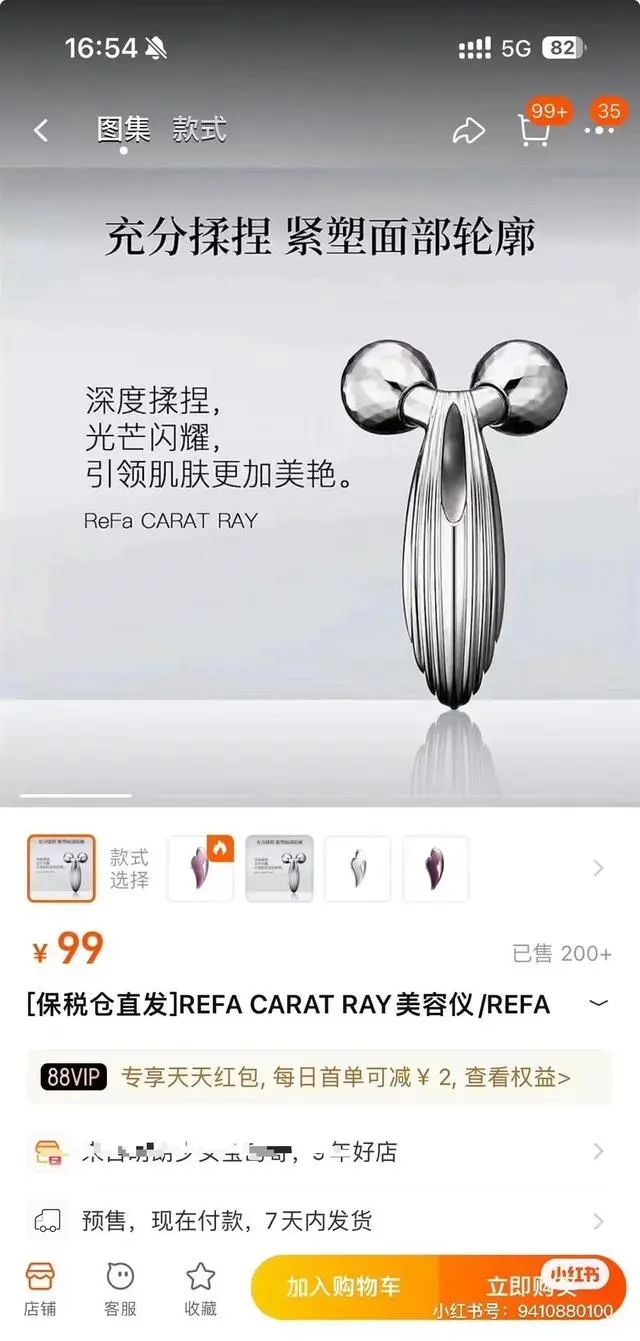The width and height of the screenshot is (640, 1341).
Task: Switch to the 图集 tab
Action: [x=123, y=129]
